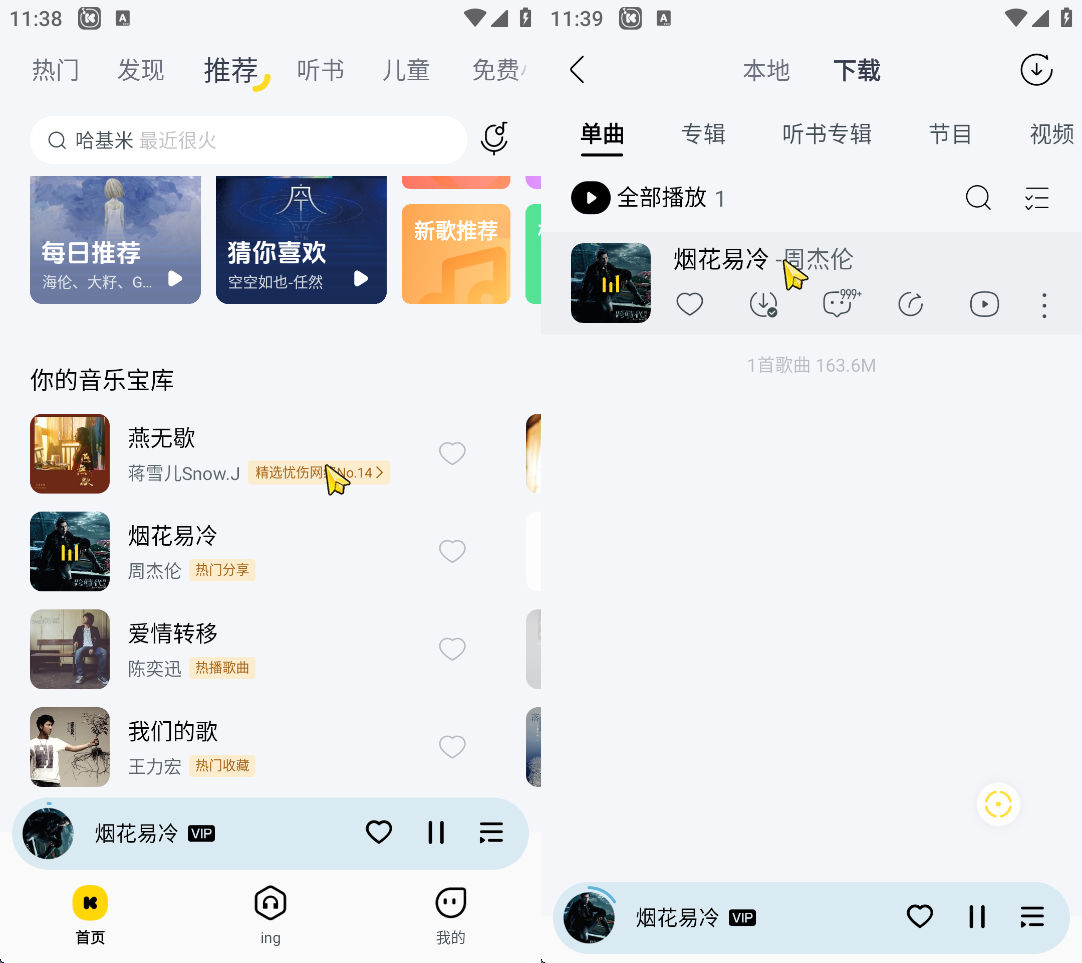The height and width of the screenshot is (963, 1082).
Task: Open comments for downloaded 烟花易冷
Action: [x=838, y=304]
